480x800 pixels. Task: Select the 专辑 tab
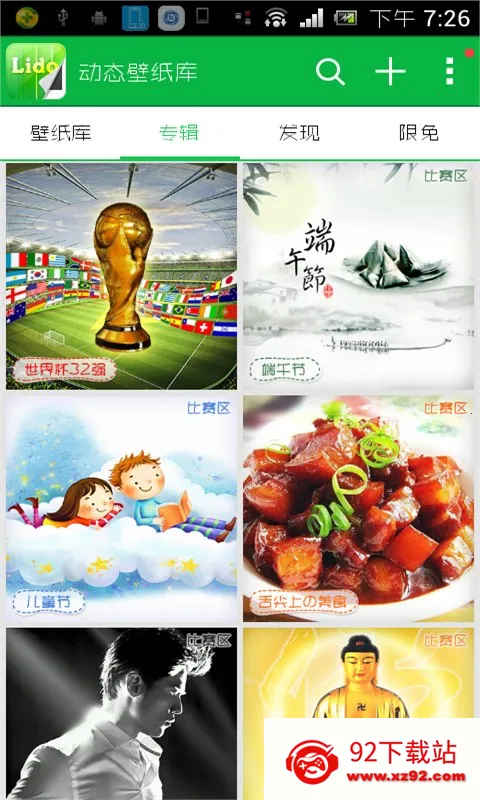click(x=180, y=133)
